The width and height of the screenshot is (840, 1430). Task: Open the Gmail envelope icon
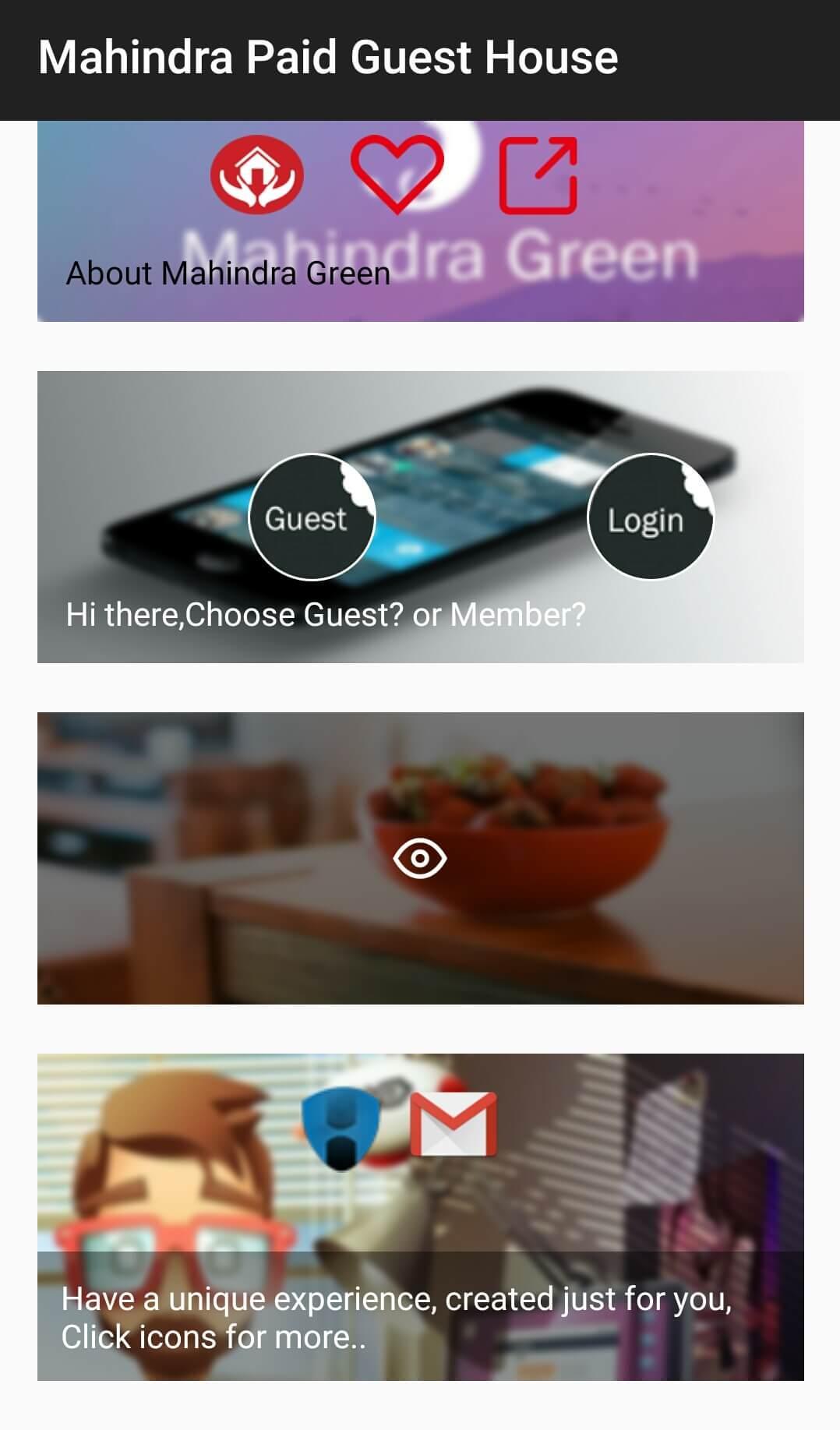tap(453, 1124)
